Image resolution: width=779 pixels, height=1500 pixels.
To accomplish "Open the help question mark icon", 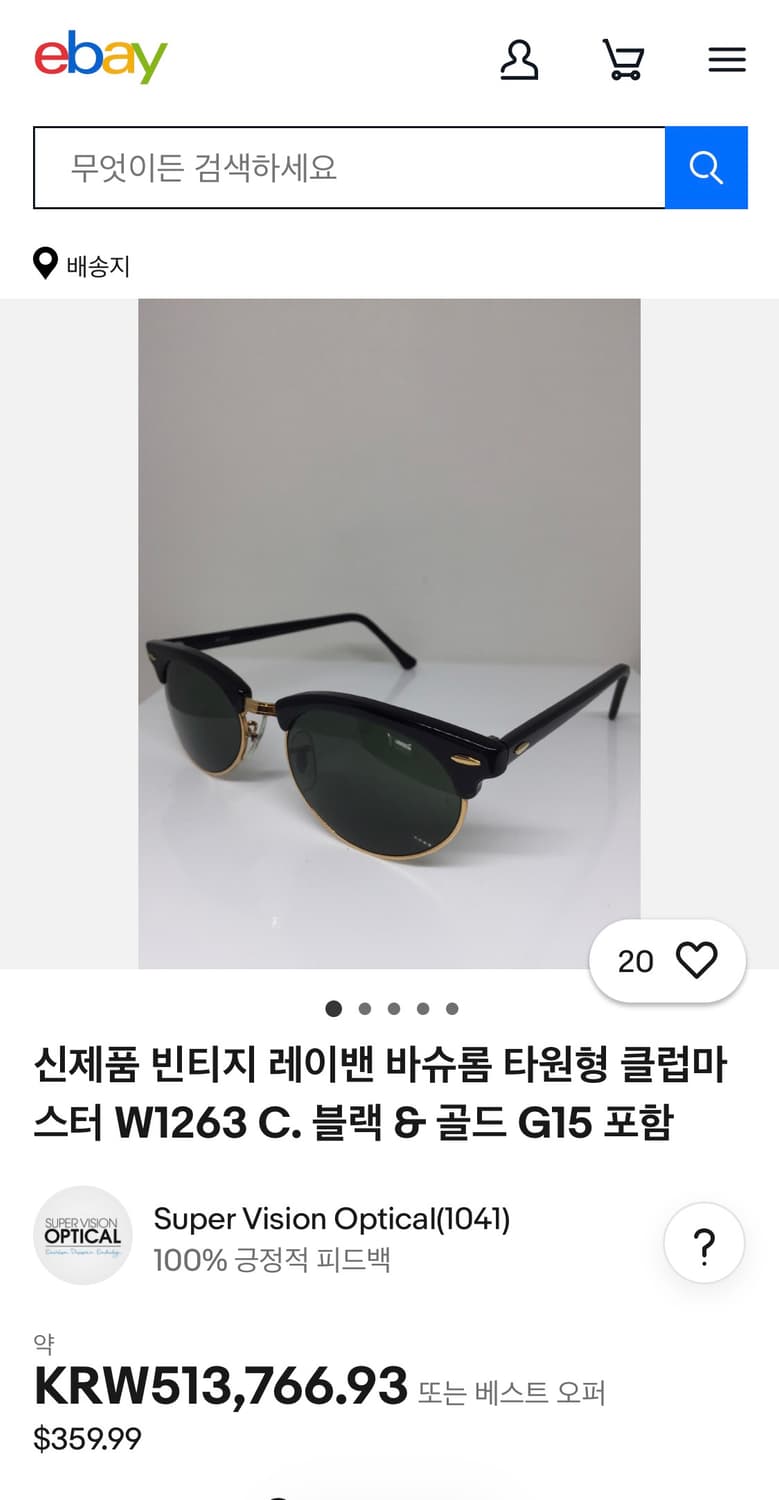I will click(x=704, y=1242).
